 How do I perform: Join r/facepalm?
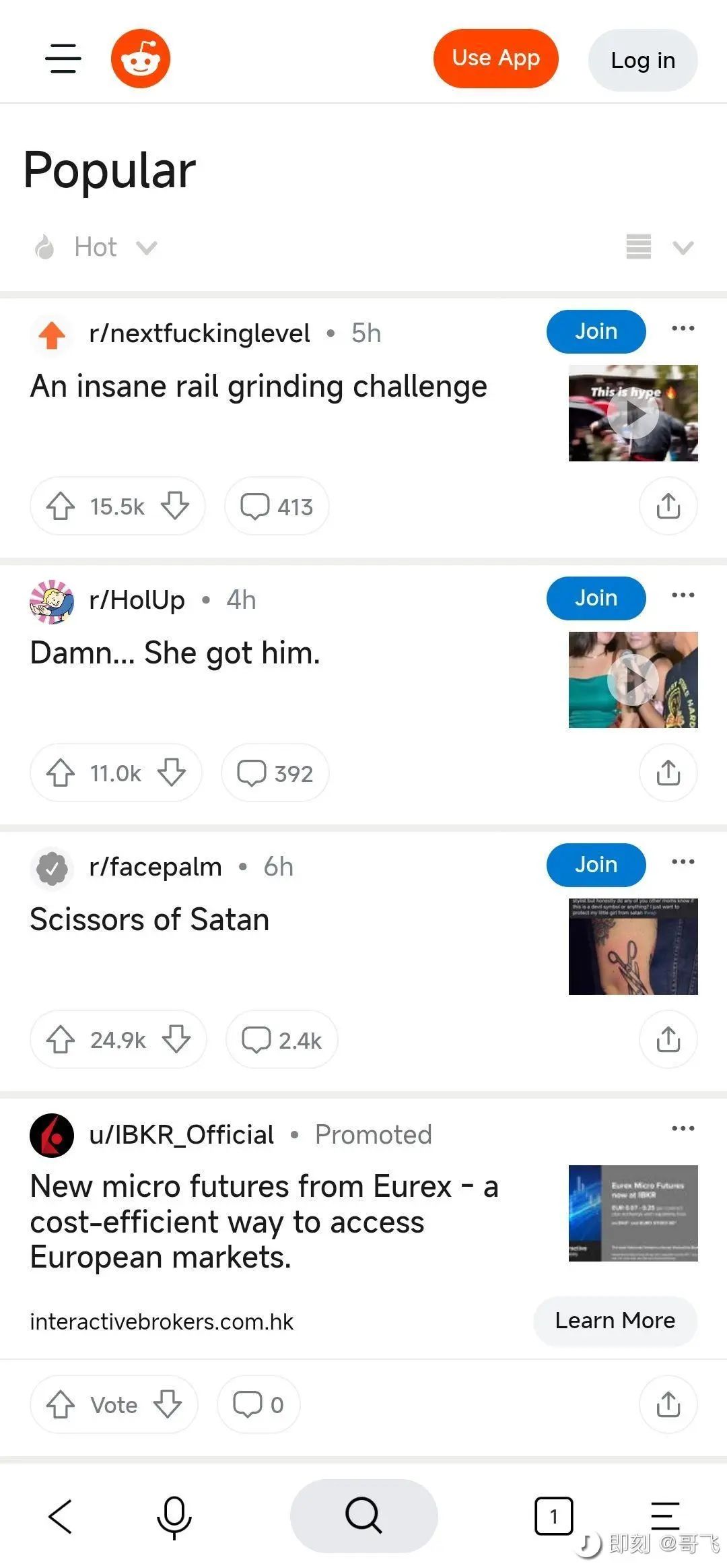(x=596, y=865)
